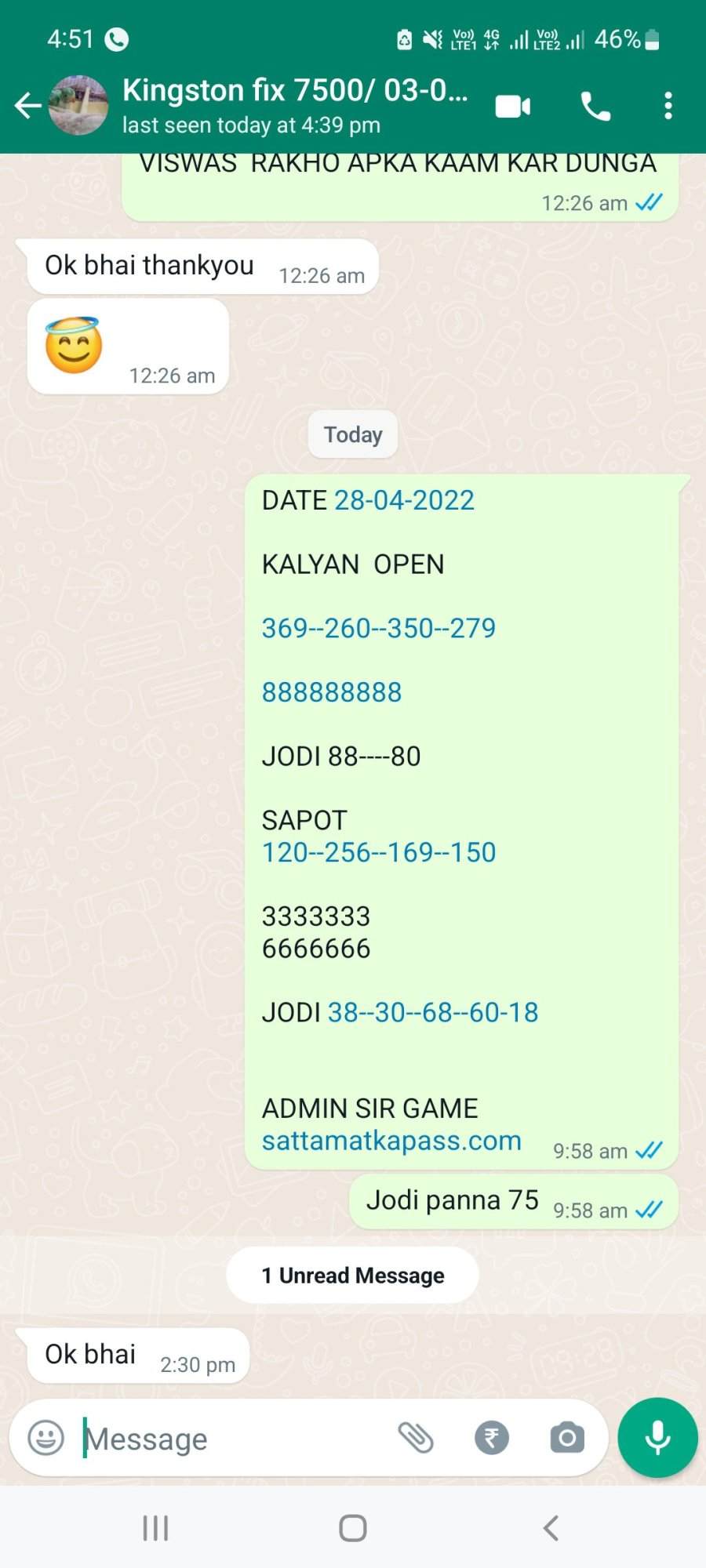The width and height of the screenshot is (706, 1568).
Task: Start a video call with Kingston fix
Action: pos(513,106)
